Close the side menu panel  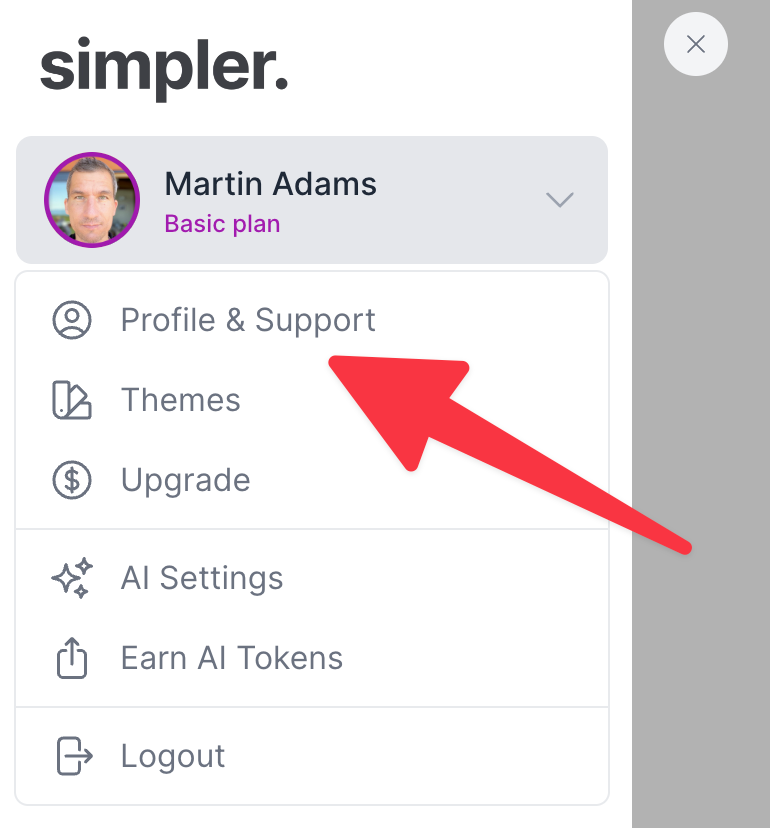696,44
